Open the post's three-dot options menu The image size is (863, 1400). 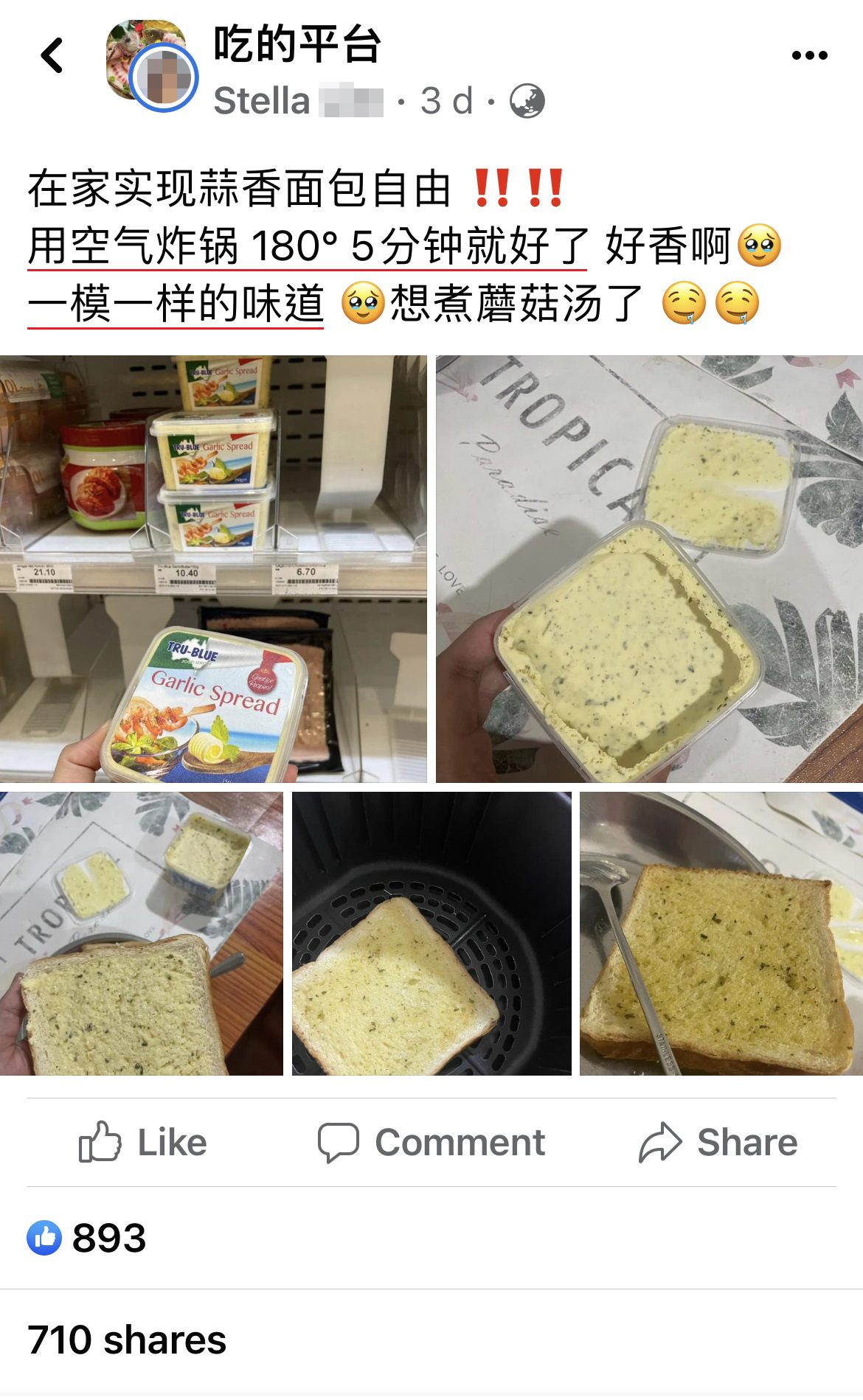coord(809,56)
